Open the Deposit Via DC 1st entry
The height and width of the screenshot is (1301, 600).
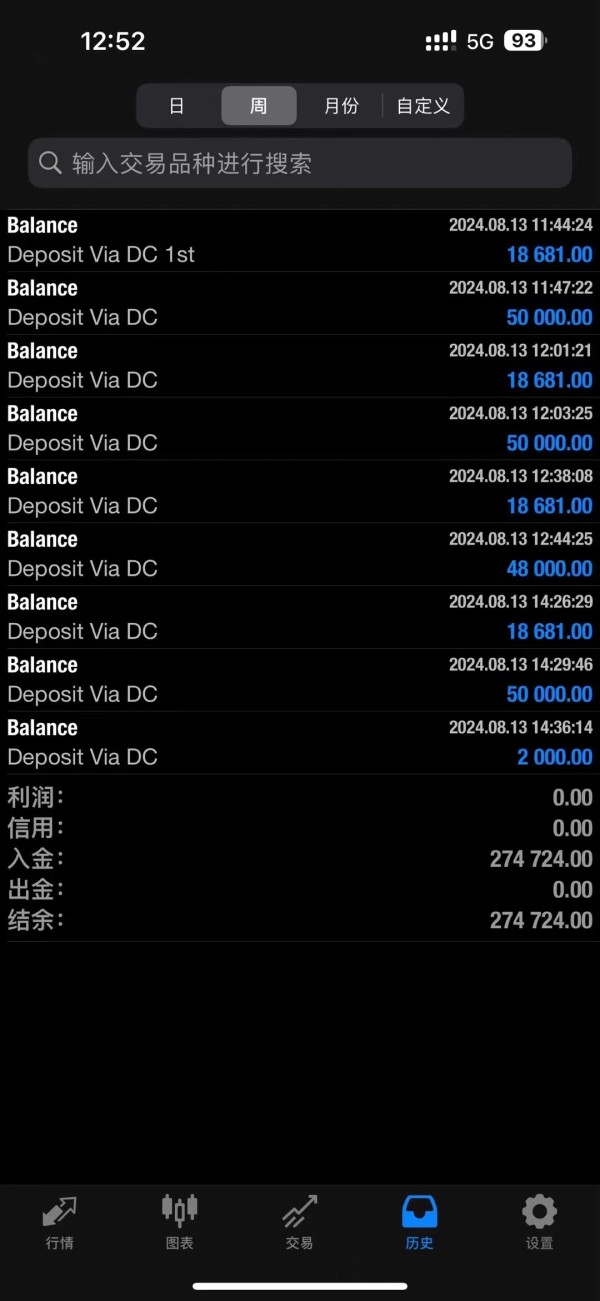point(300,240)
